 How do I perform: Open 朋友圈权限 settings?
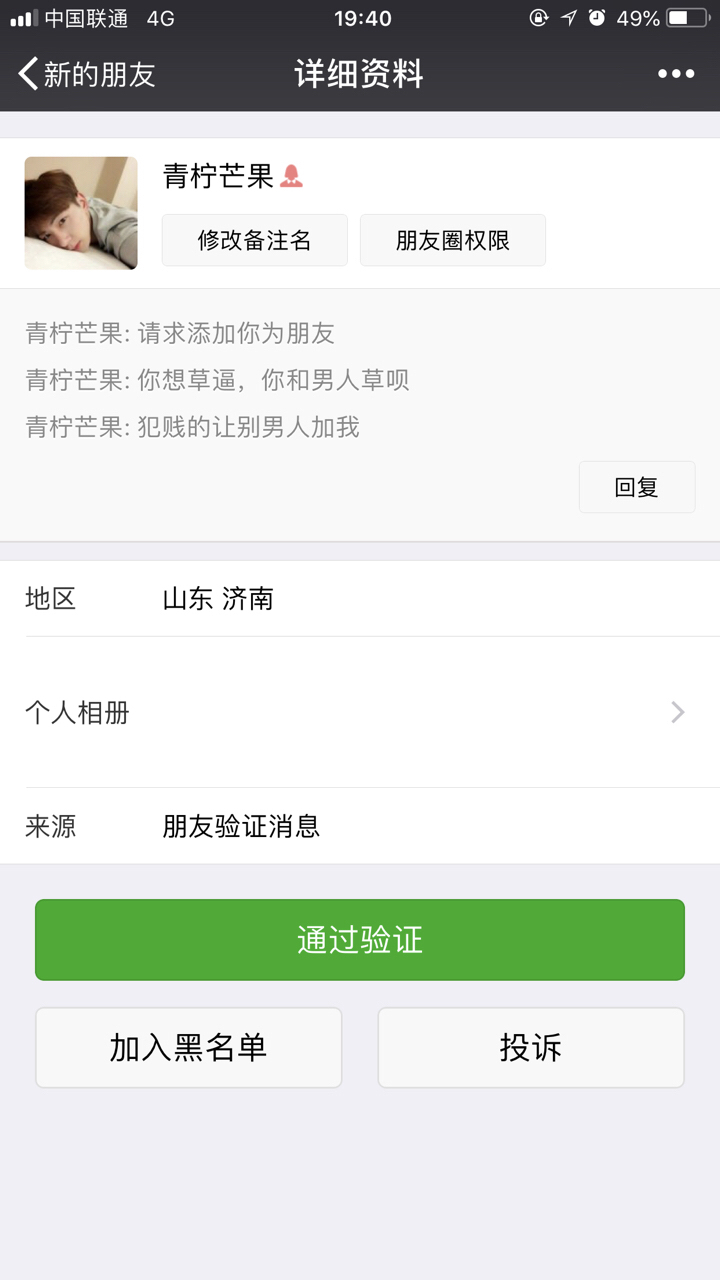point(452,240)
